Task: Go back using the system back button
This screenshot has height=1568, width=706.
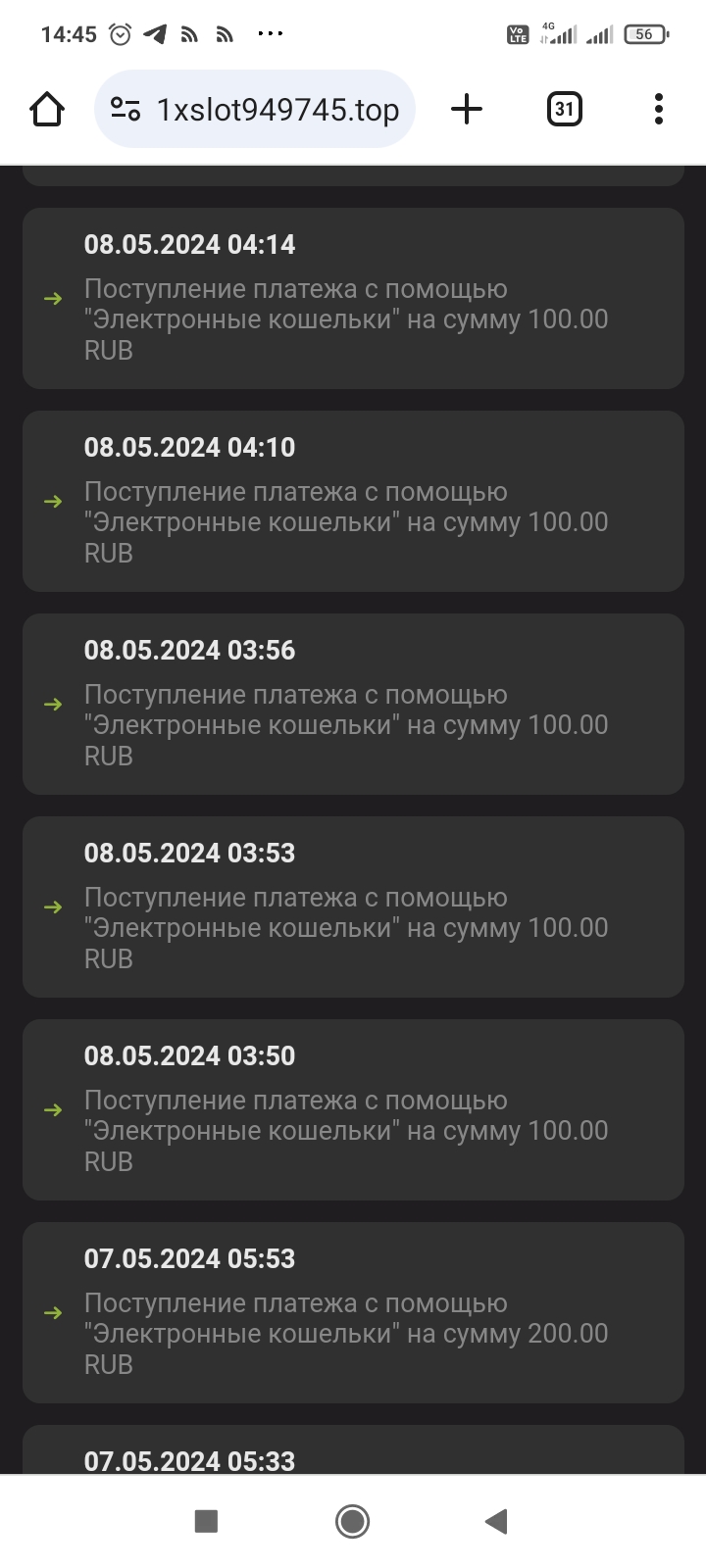Action: pos(497,1521)
